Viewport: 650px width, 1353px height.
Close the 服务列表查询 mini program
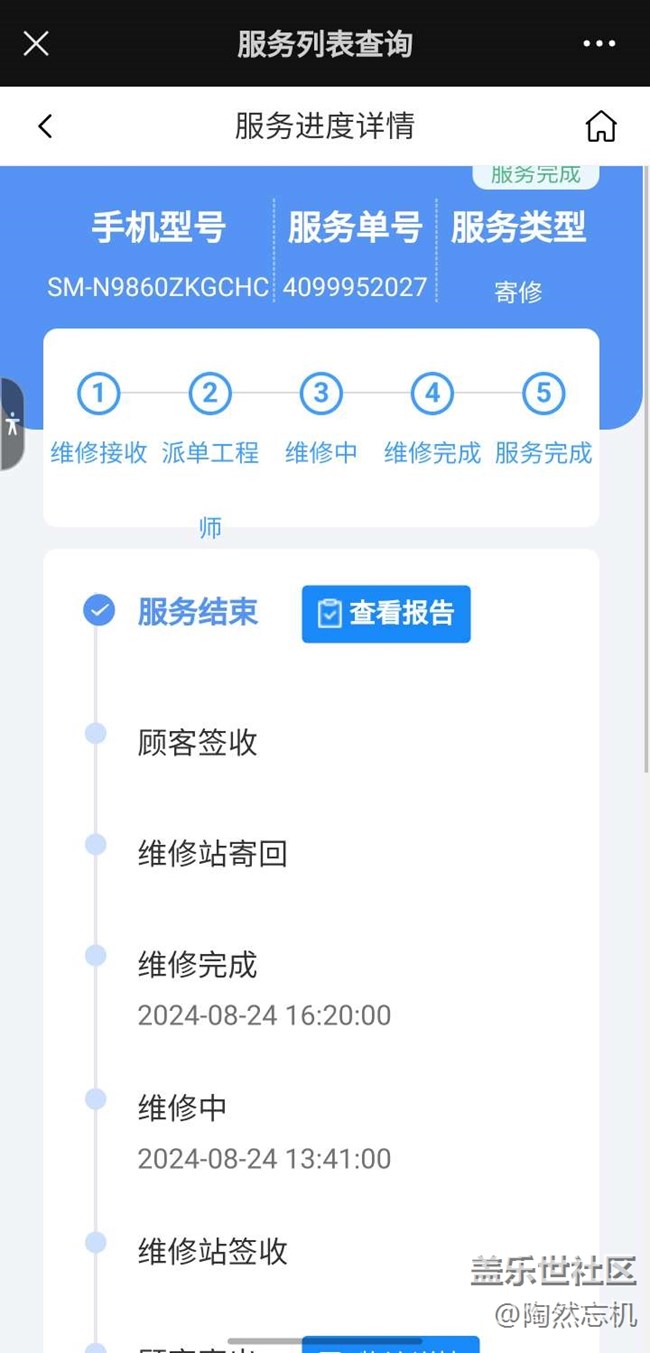36,44
